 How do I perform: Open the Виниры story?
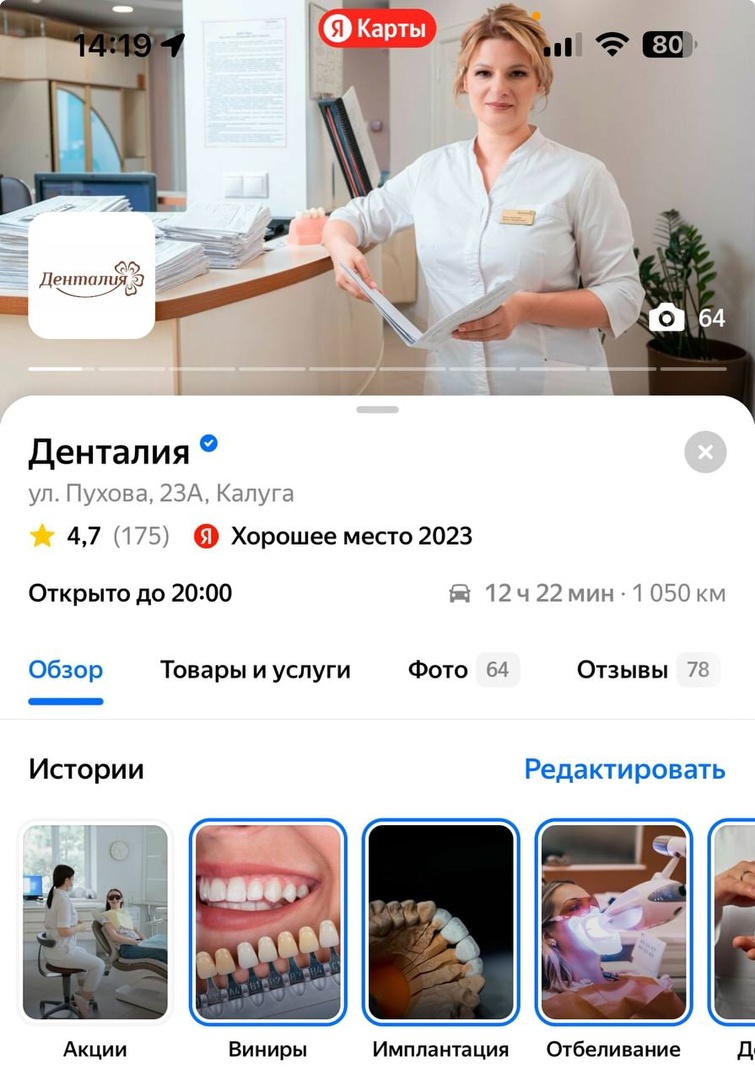tap(267, 921)
